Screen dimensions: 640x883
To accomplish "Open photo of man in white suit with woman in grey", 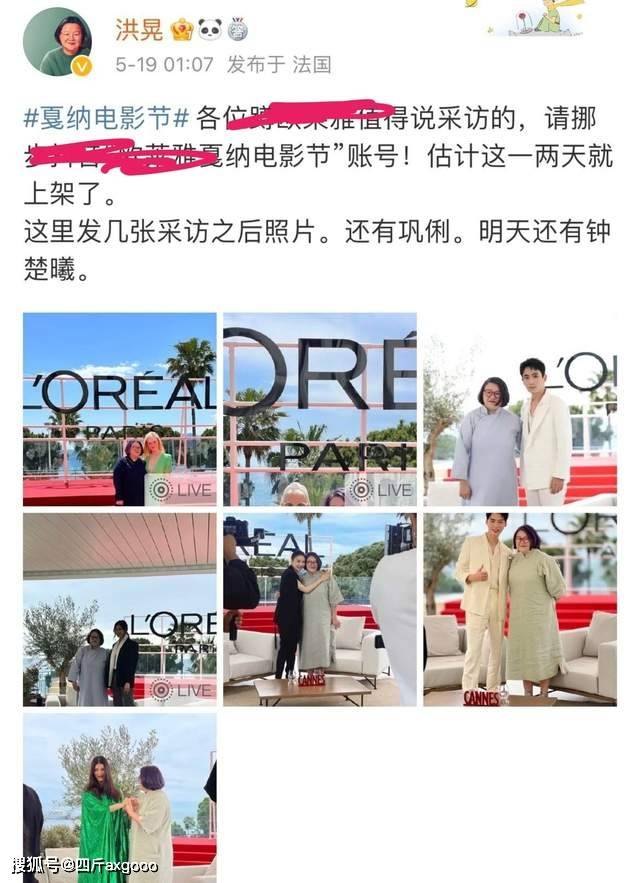I will point(520,409).
